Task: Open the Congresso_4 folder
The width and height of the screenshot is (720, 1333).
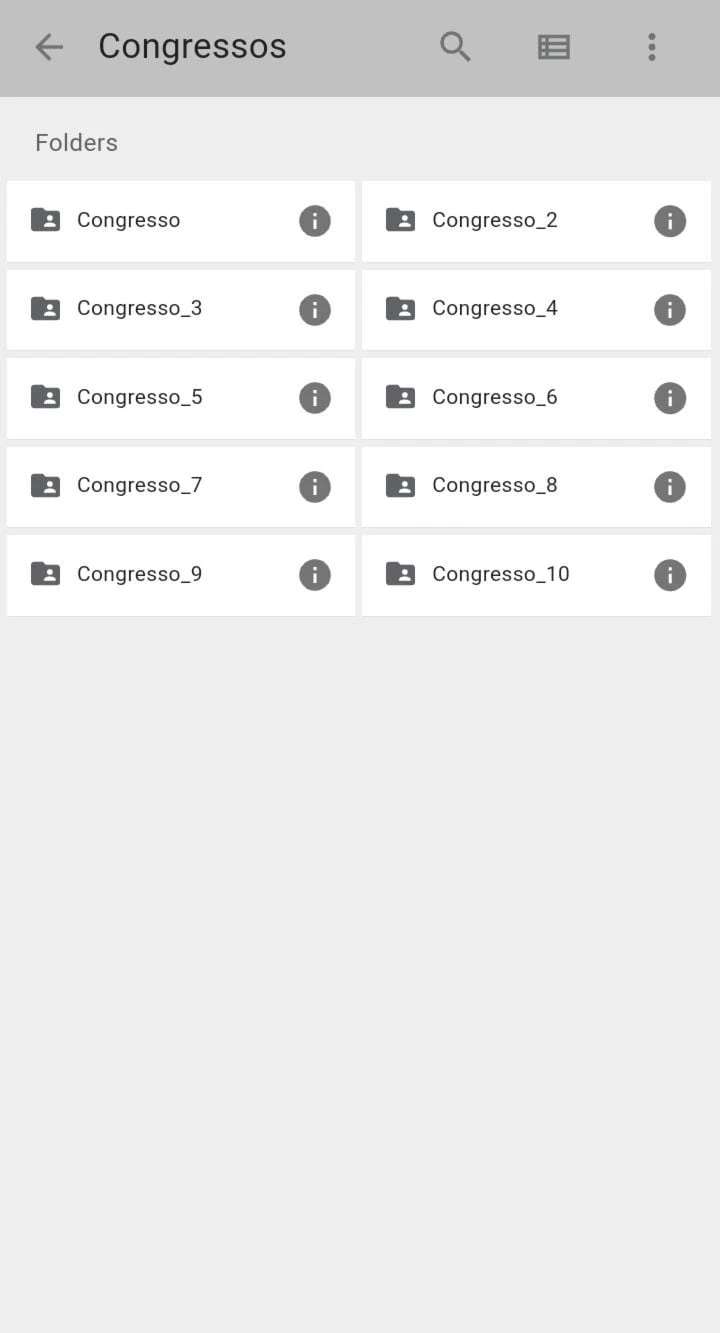Action: (x=536, y=309)
